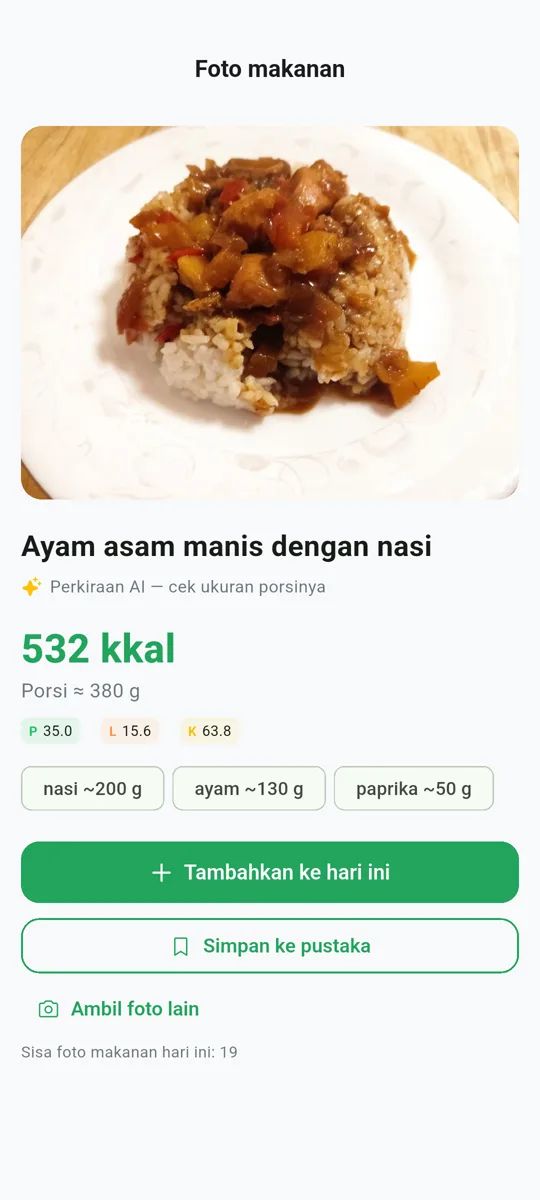Screen dimensions: 540x1200
Task: Select the nasi ~200 g chip
Action: (x=92, y=788)
